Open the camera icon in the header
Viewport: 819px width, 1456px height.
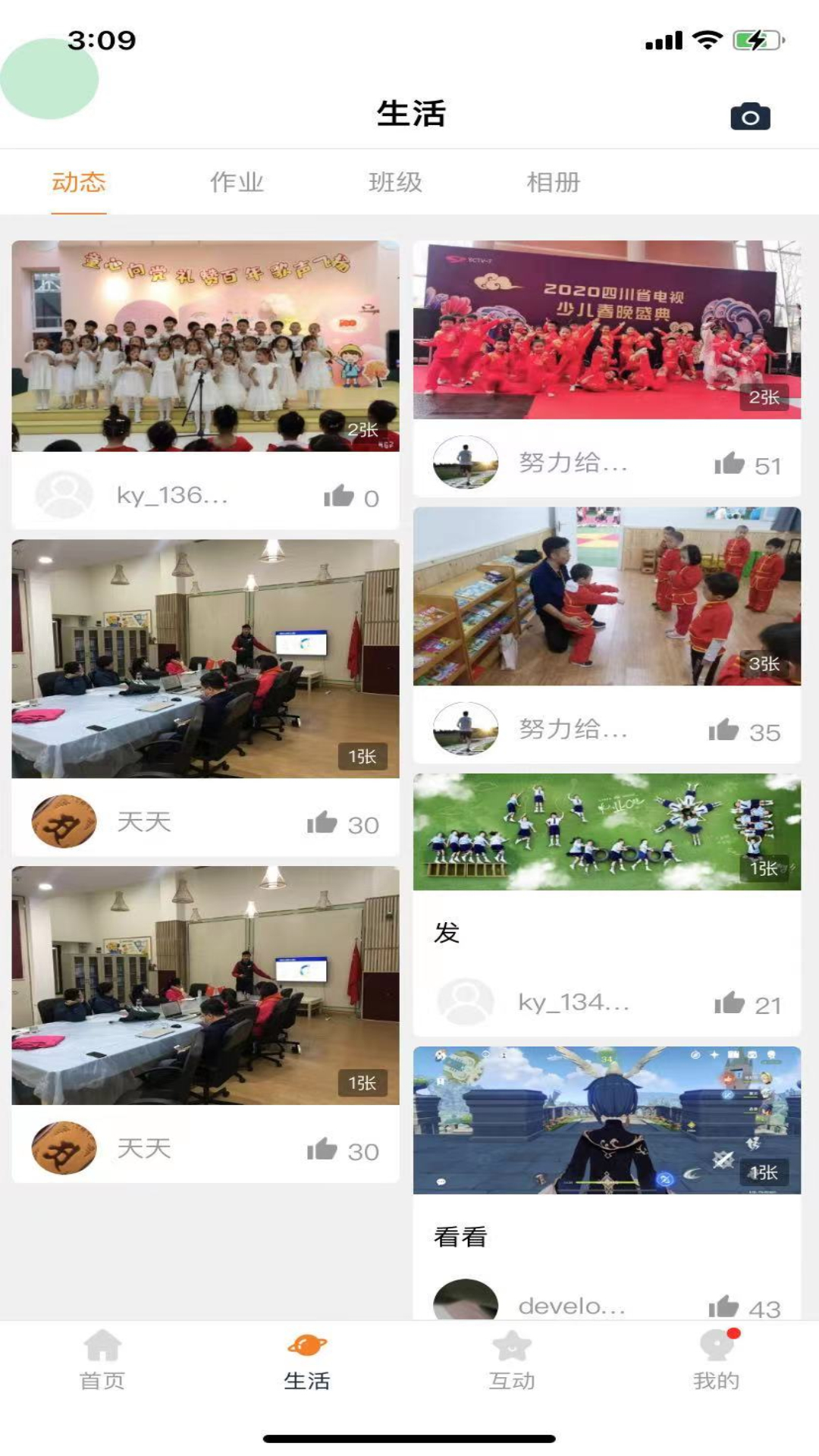click(750, 117)
